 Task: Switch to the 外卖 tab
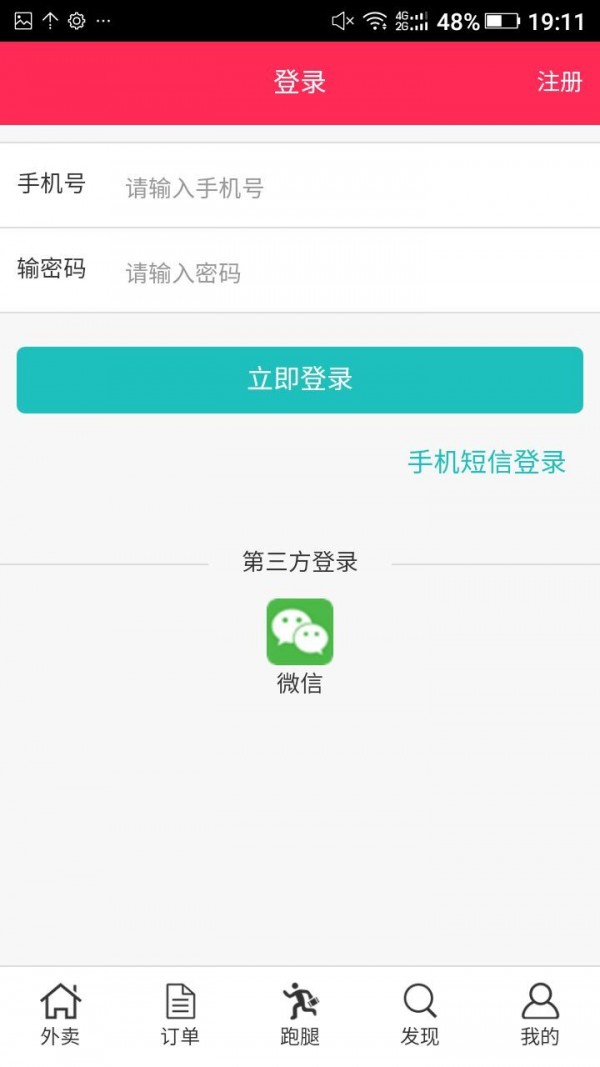coord(60,1014)
